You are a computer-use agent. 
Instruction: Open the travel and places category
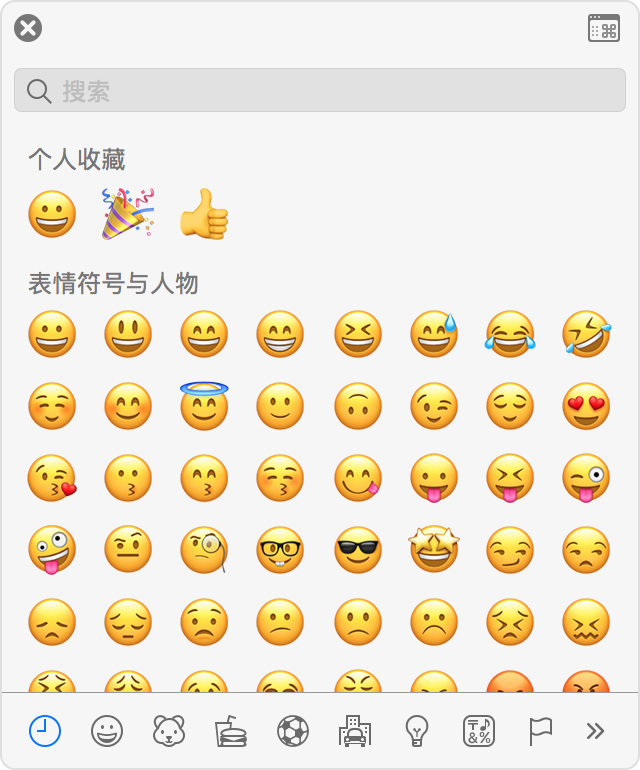tap(354, 731)
